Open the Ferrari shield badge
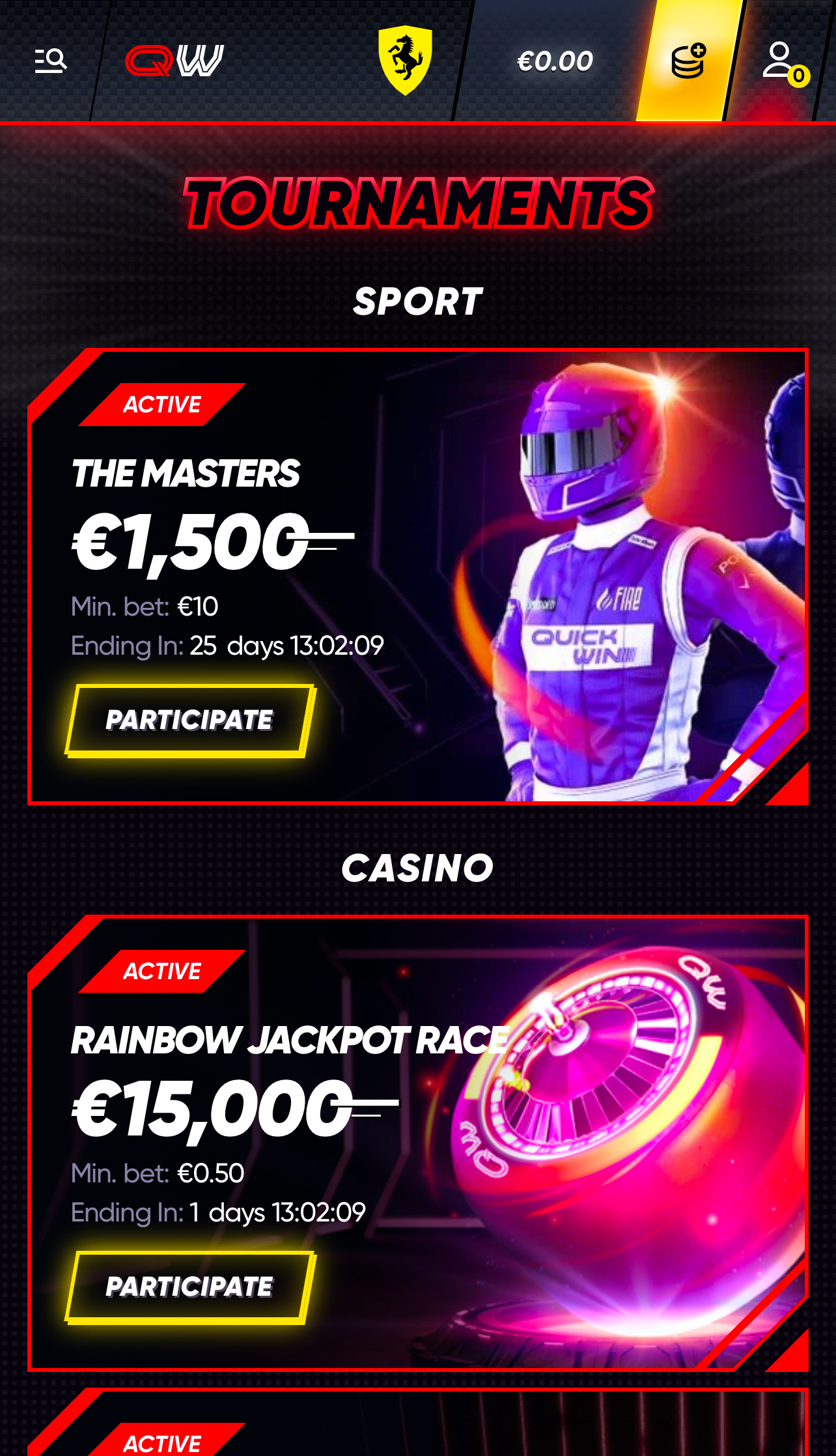Viewport: 836px width, 1456px height. coord(405,60)
